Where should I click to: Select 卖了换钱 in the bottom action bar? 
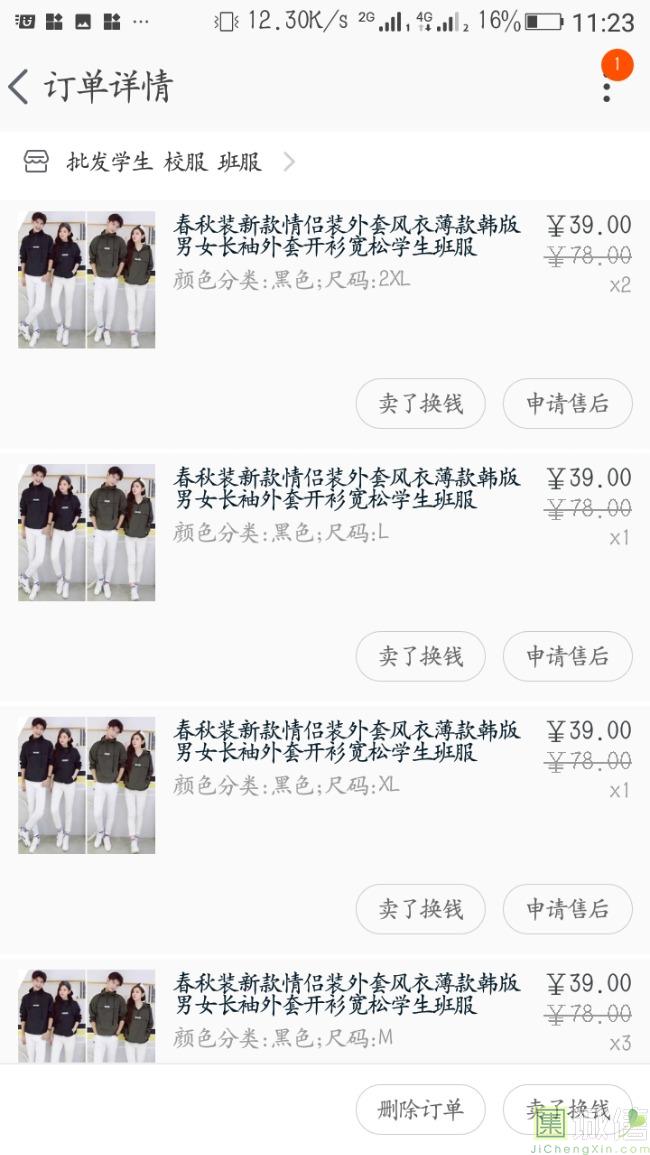click(567, 1109)
